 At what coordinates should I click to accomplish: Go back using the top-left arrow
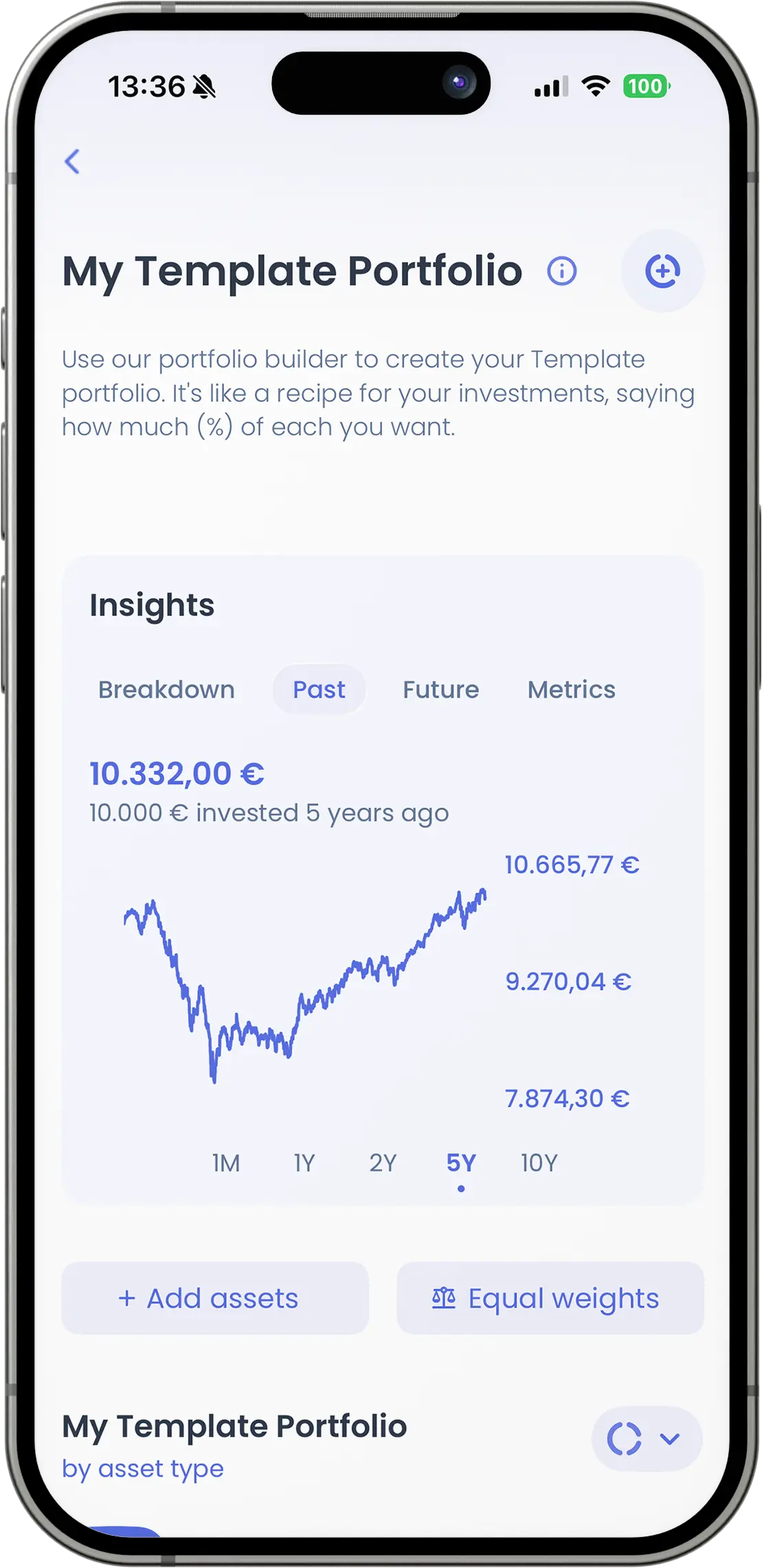(72, 161)
